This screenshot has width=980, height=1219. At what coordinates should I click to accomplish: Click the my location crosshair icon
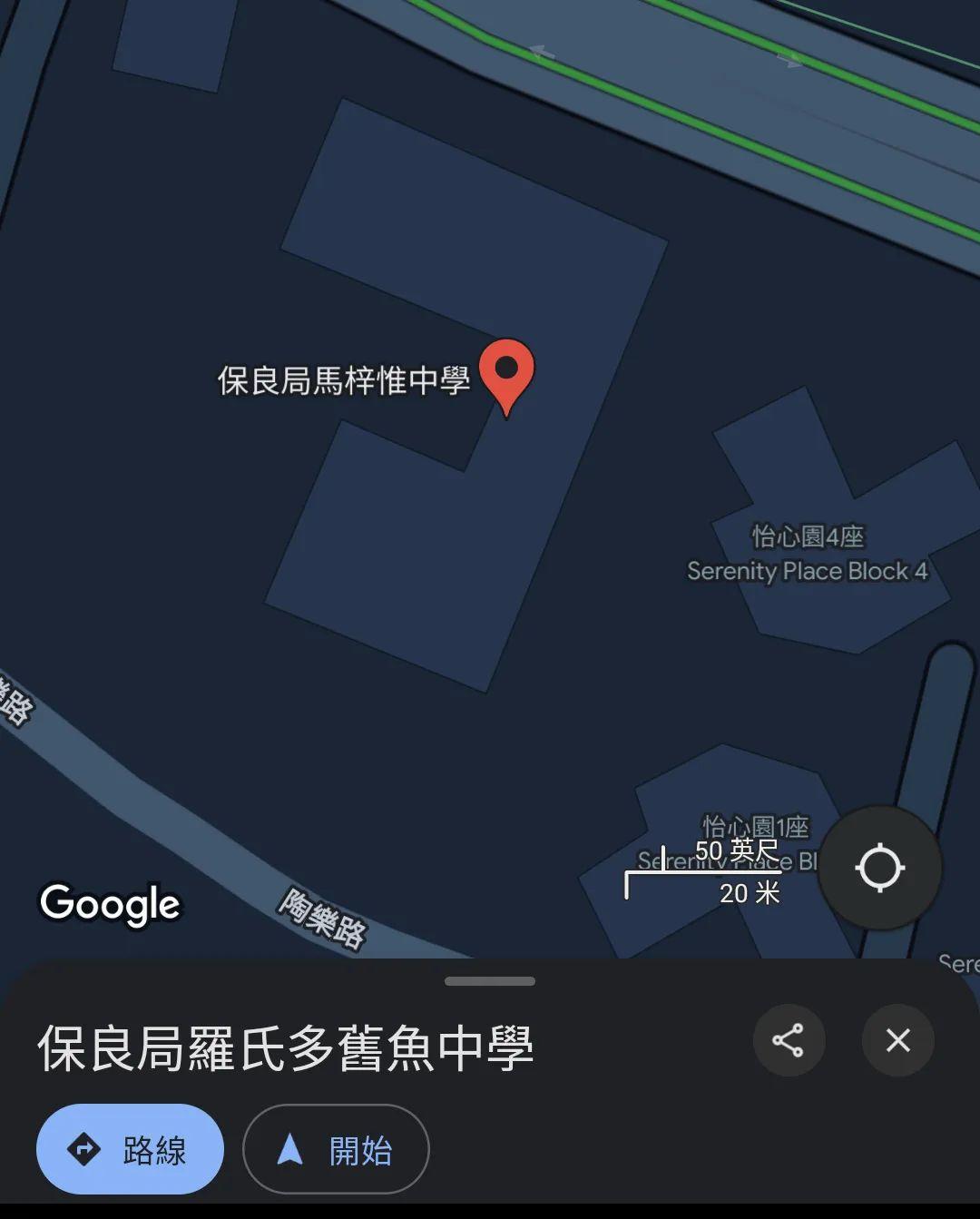pyautogui.click(x=878, y=869)
